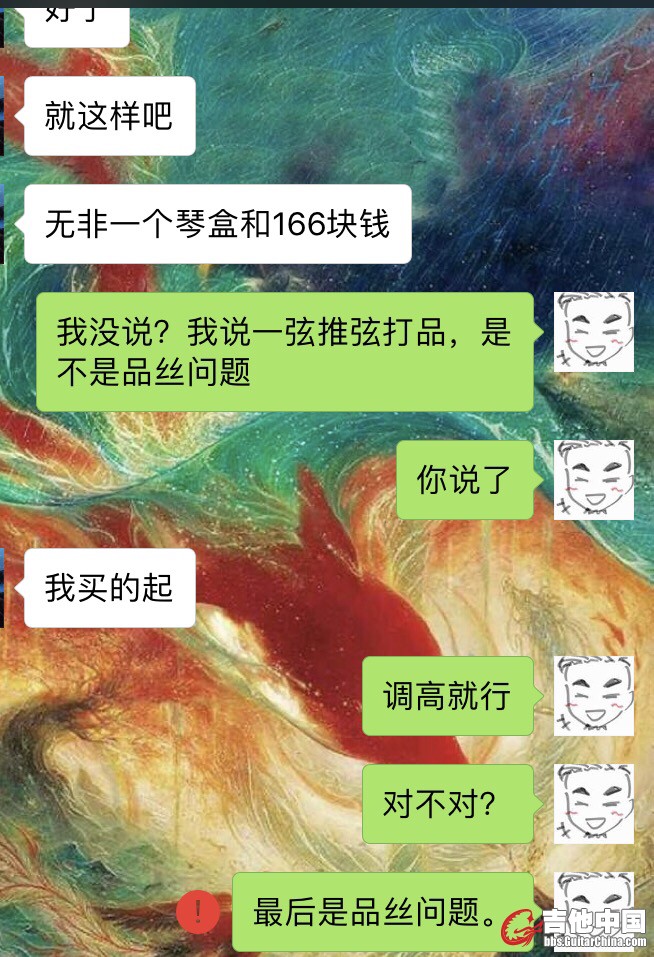Open the avatar next to 我没说 message
654x957 pixels.
[594, 332]
